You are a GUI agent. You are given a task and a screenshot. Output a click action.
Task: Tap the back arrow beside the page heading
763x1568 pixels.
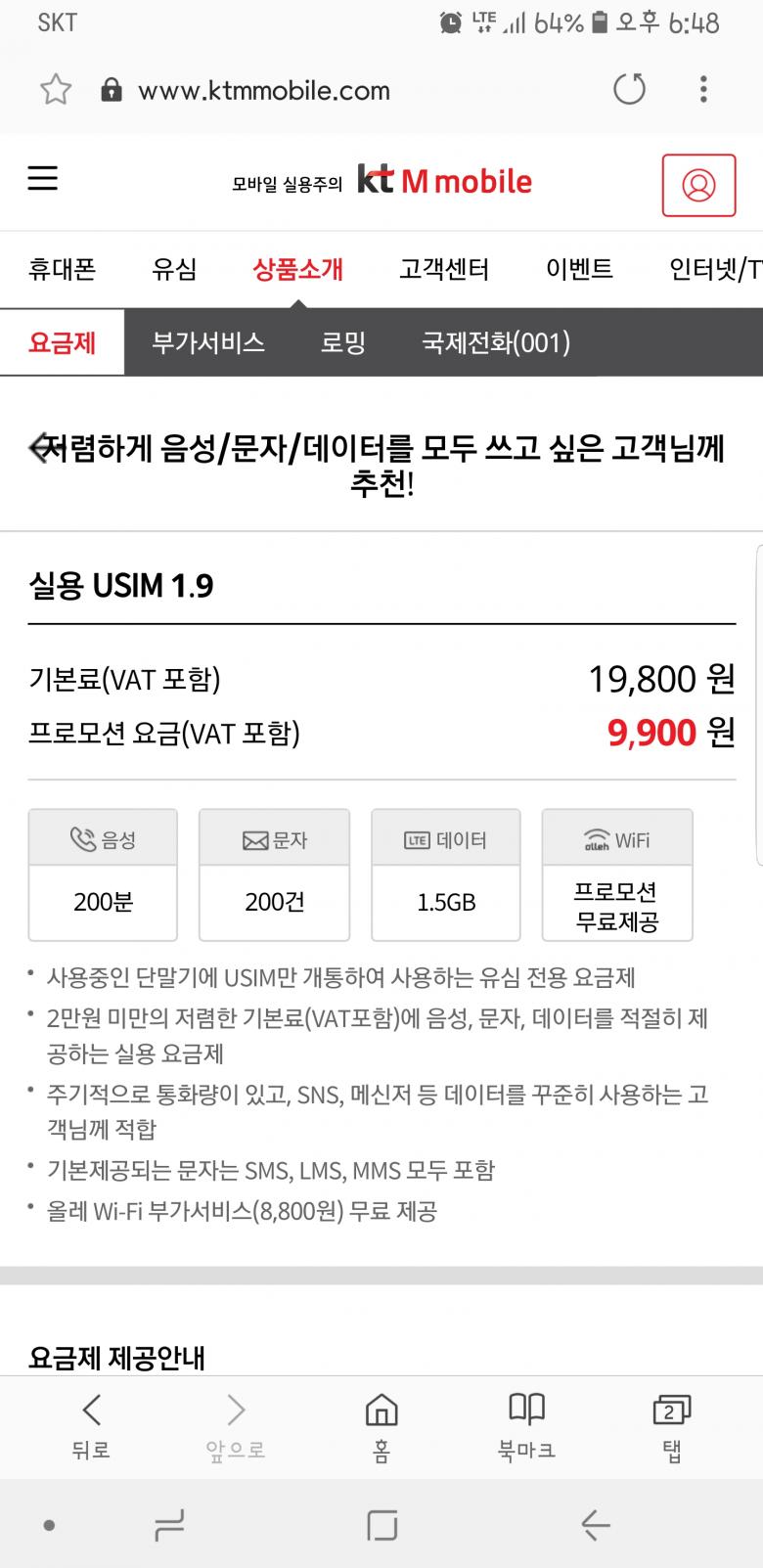pyautogui.click(x=39, y=448)
